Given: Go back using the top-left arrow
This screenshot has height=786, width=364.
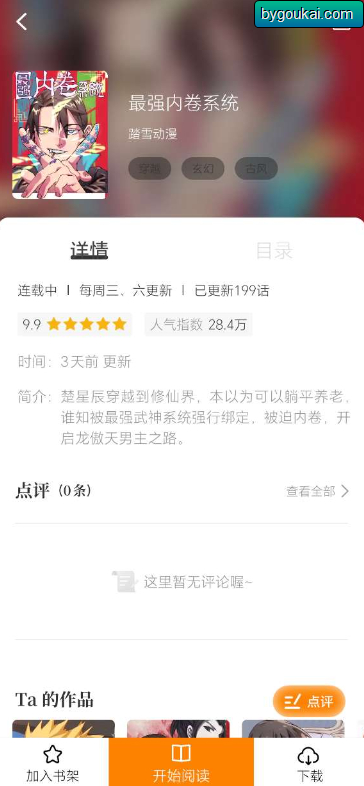Looking at the screenshot, I should click(22, 22).
